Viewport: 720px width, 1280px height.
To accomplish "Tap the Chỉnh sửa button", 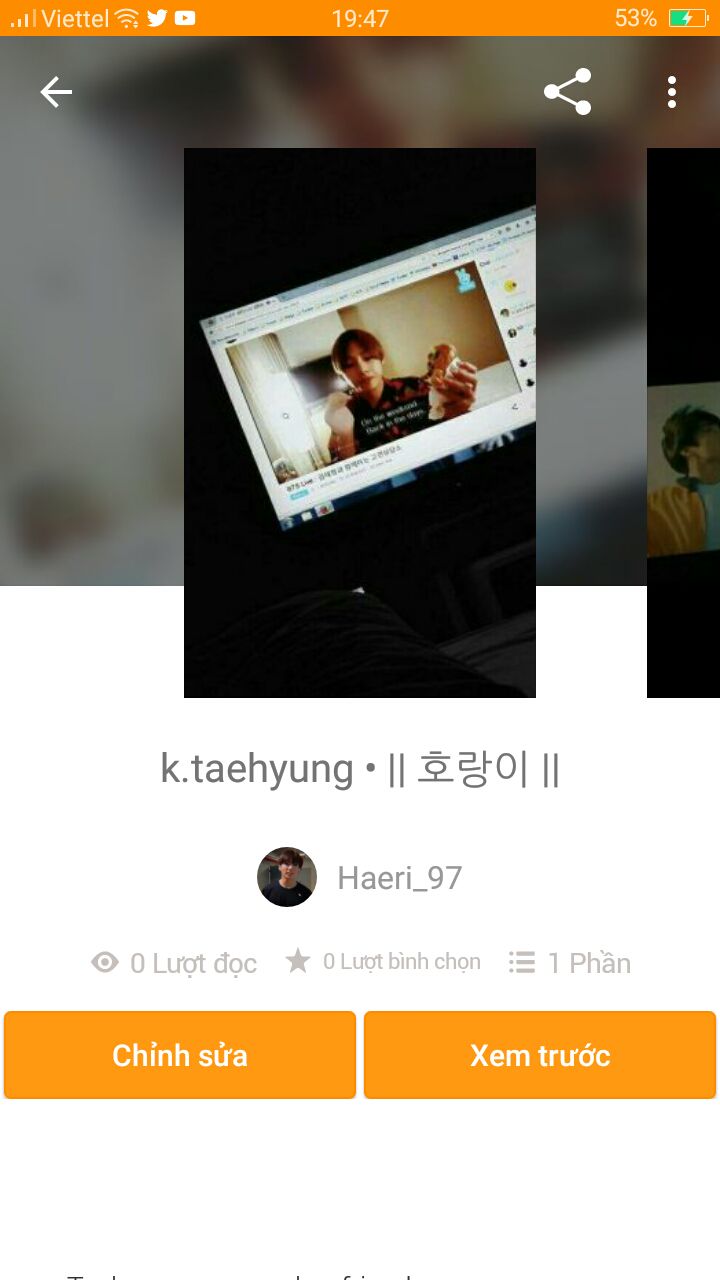I will (180, 1055).
